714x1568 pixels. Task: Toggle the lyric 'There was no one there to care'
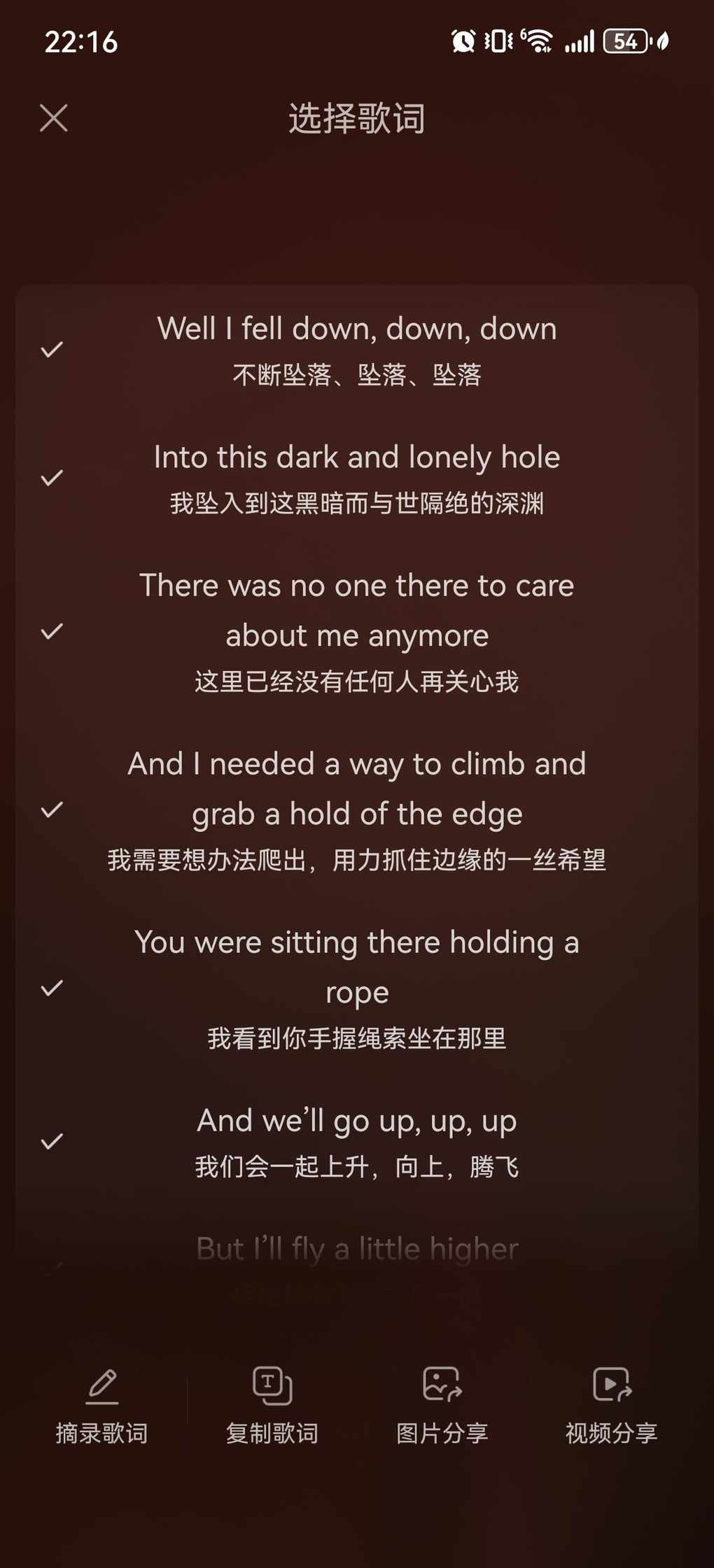pyautogui.click(x=52, y=632)
